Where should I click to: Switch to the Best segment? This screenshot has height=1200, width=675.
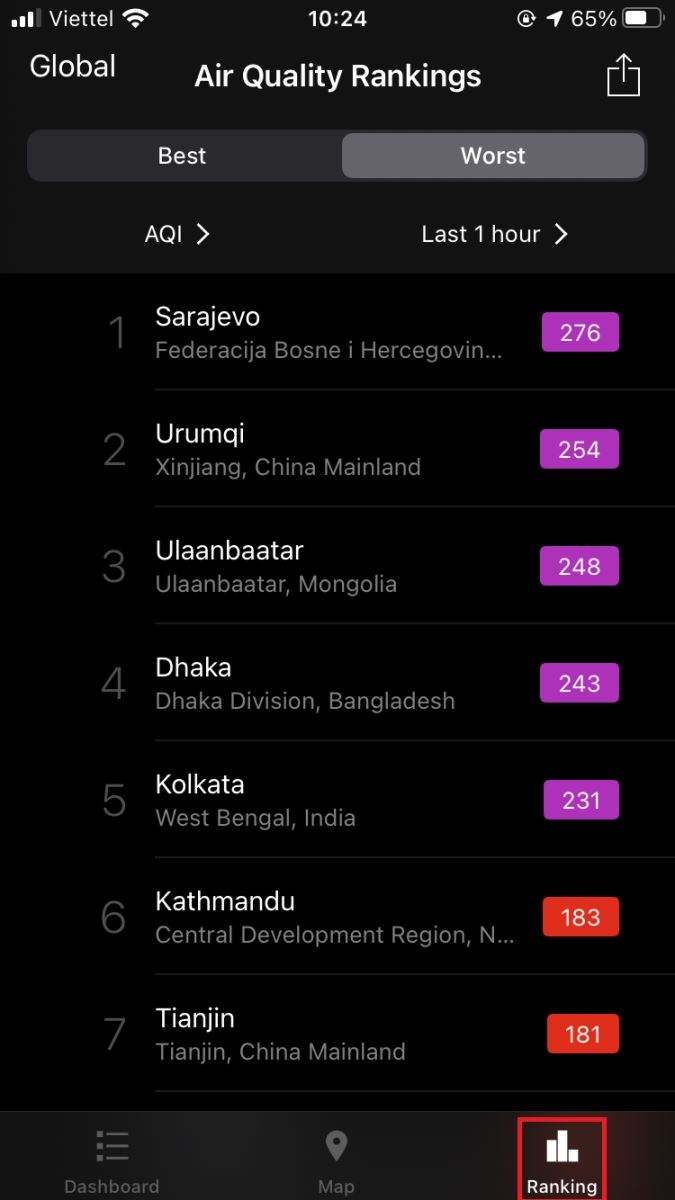[182, 156]
